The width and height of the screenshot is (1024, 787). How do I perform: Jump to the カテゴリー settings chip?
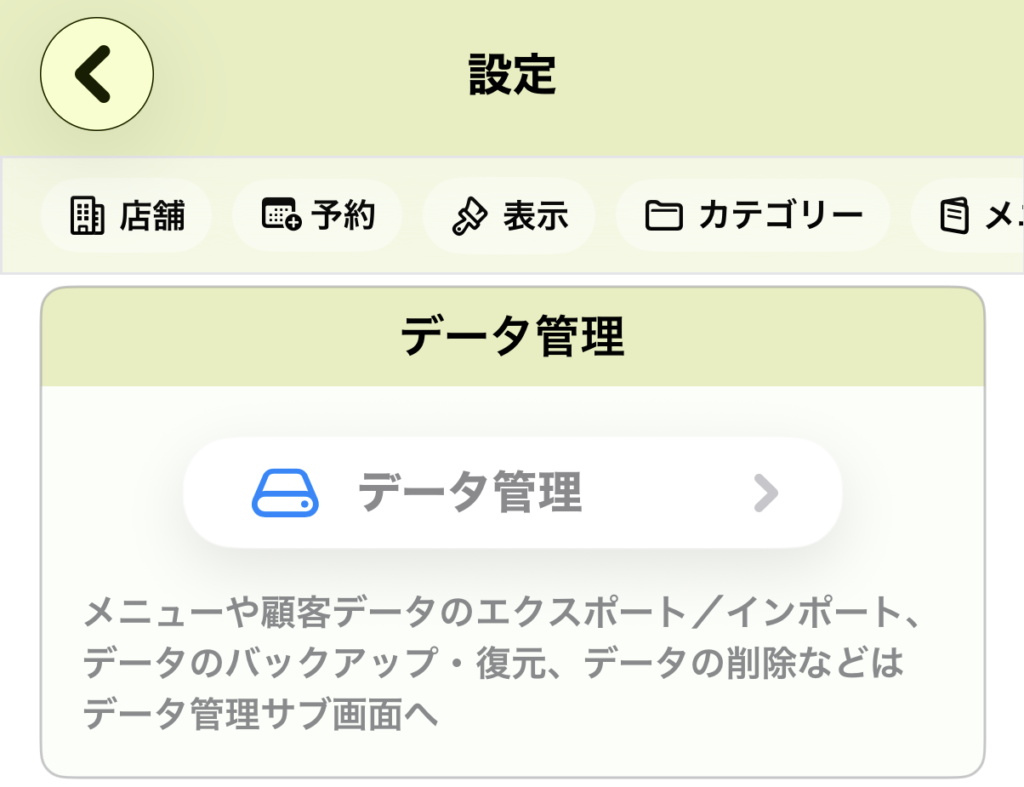[x=753, y=215]
